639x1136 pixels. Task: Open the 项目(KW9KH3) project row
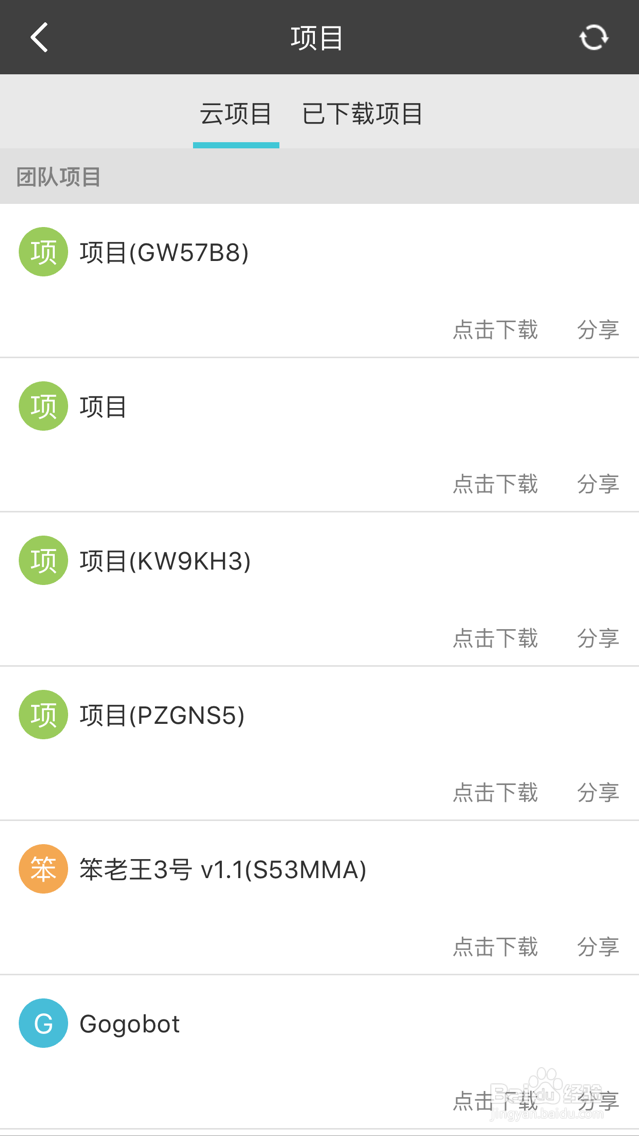pyautogui.click(x=320, y=589)
